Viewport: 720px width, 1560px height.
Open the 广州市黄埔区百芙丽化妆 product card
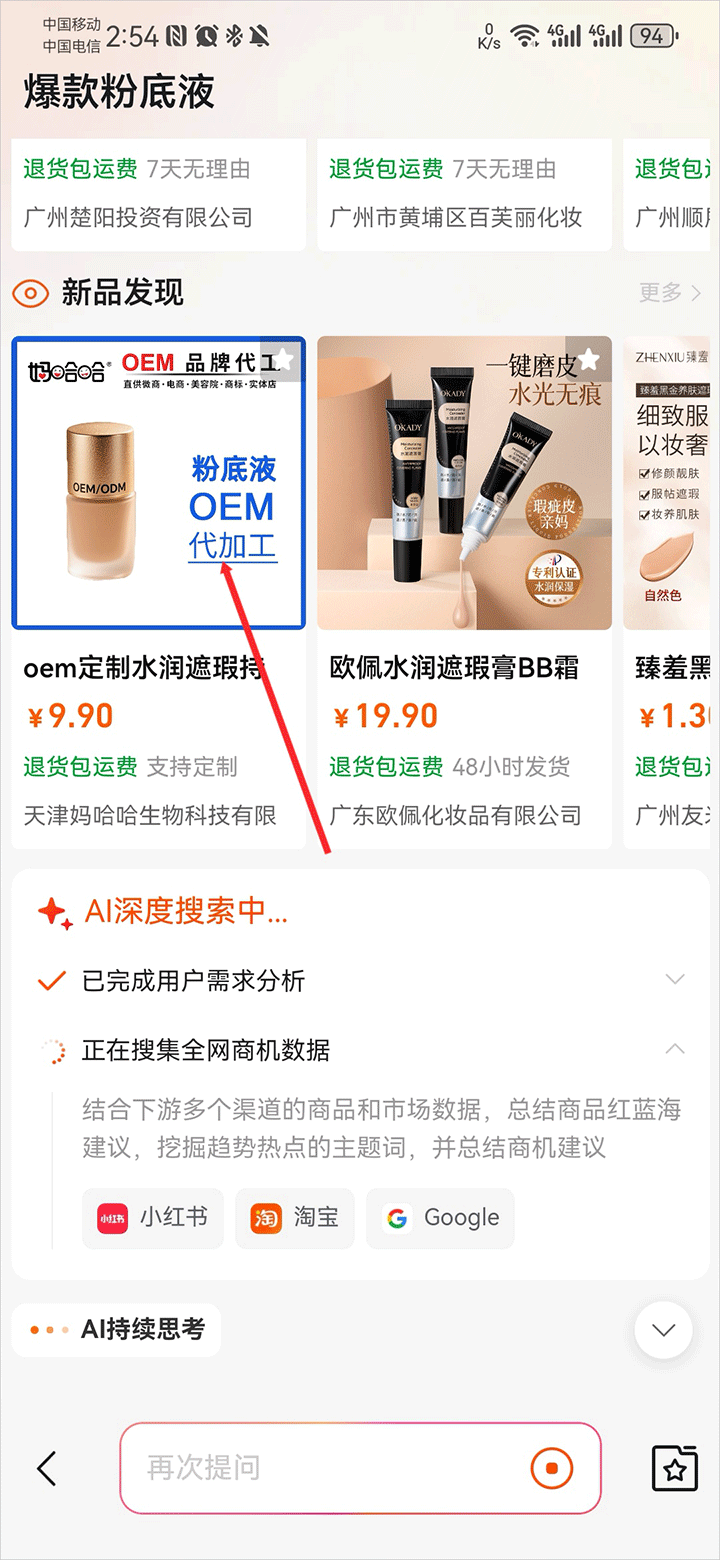pos(464,195)
